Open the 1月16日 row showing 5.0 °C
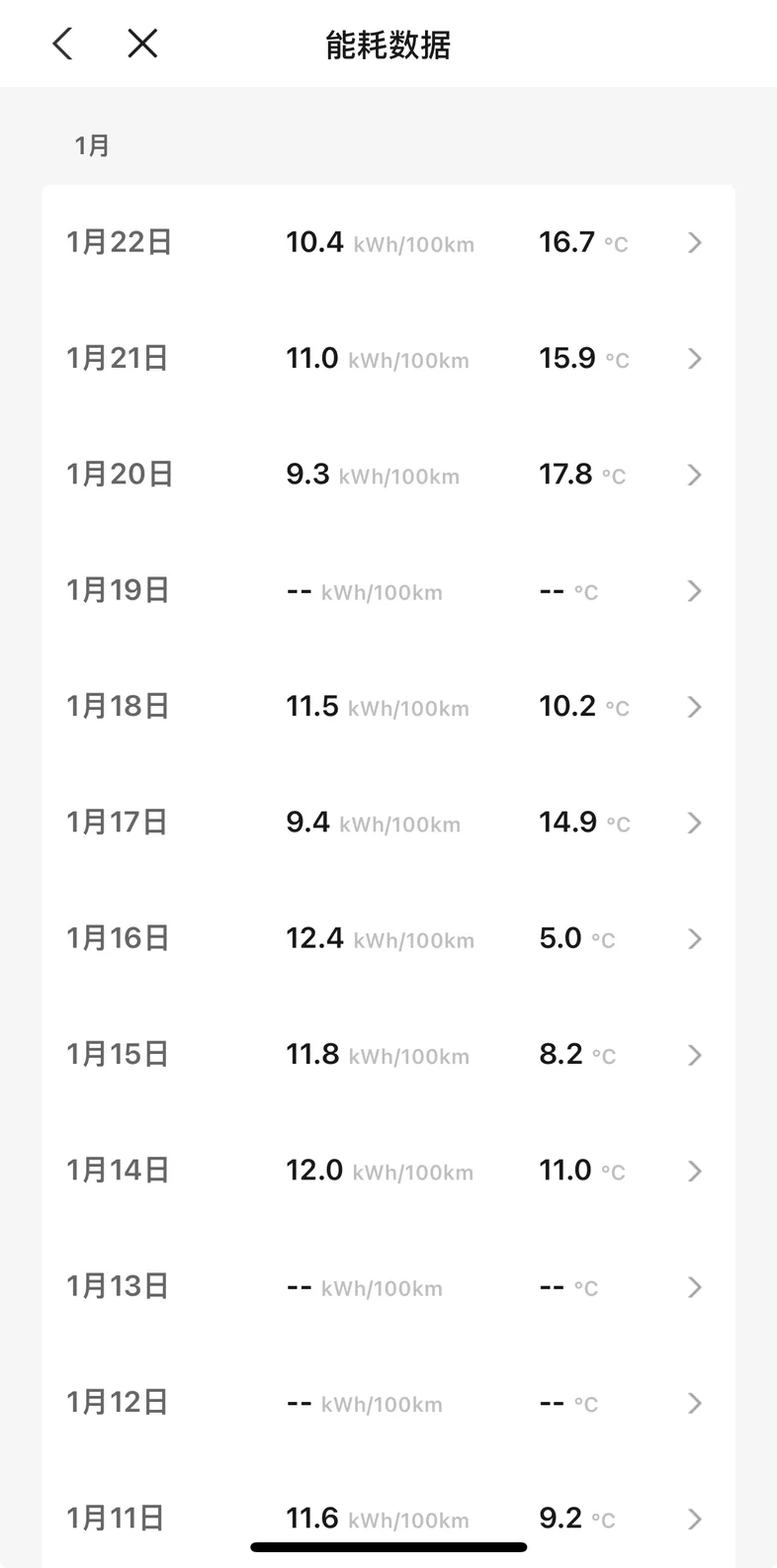Screen dimensions: 777x1568 [388, 938]
